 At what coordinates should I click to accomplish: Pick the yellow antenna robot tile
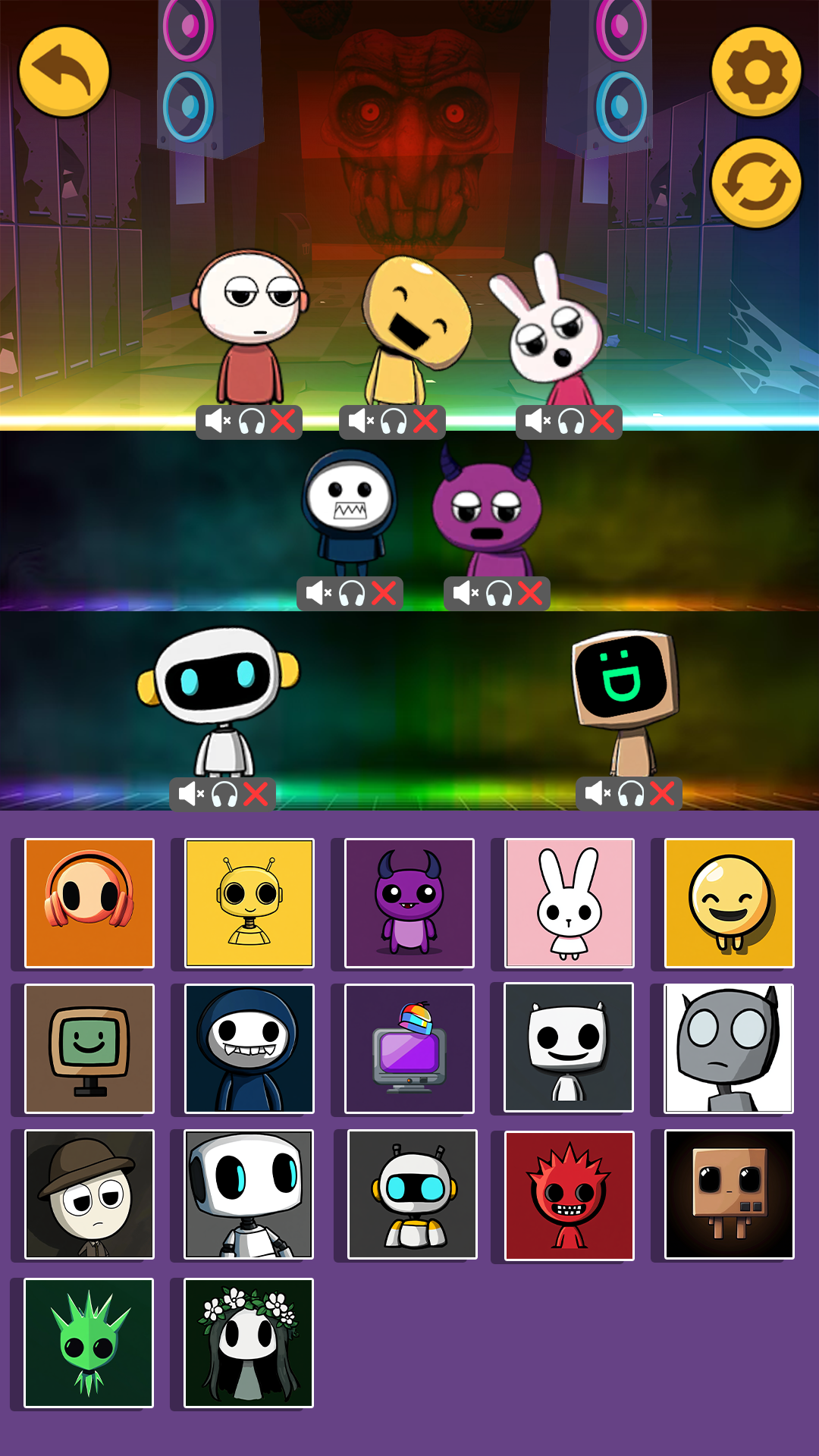click(x=249, y=903)
